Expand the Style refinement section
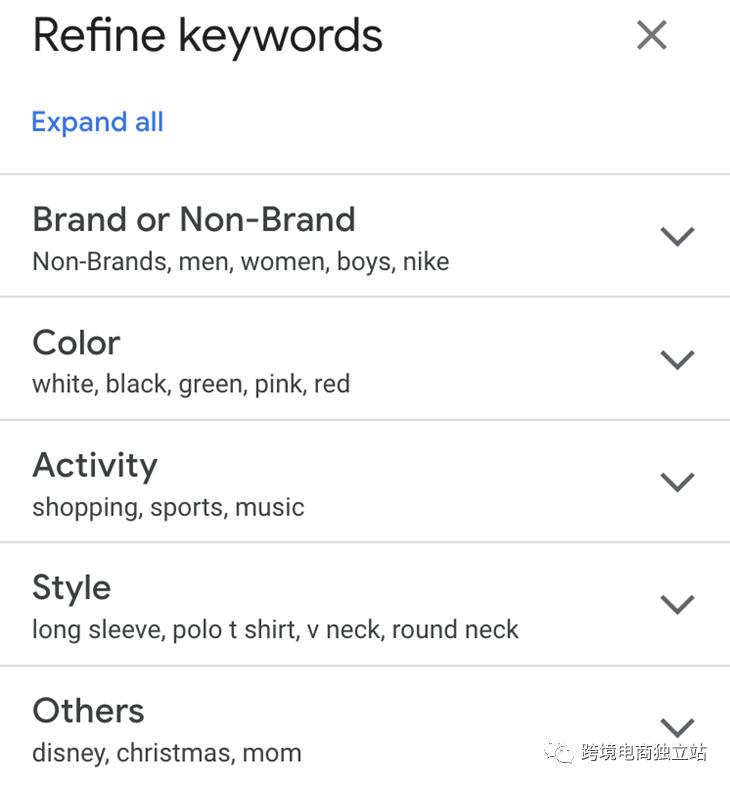 (x=677, y=605)
